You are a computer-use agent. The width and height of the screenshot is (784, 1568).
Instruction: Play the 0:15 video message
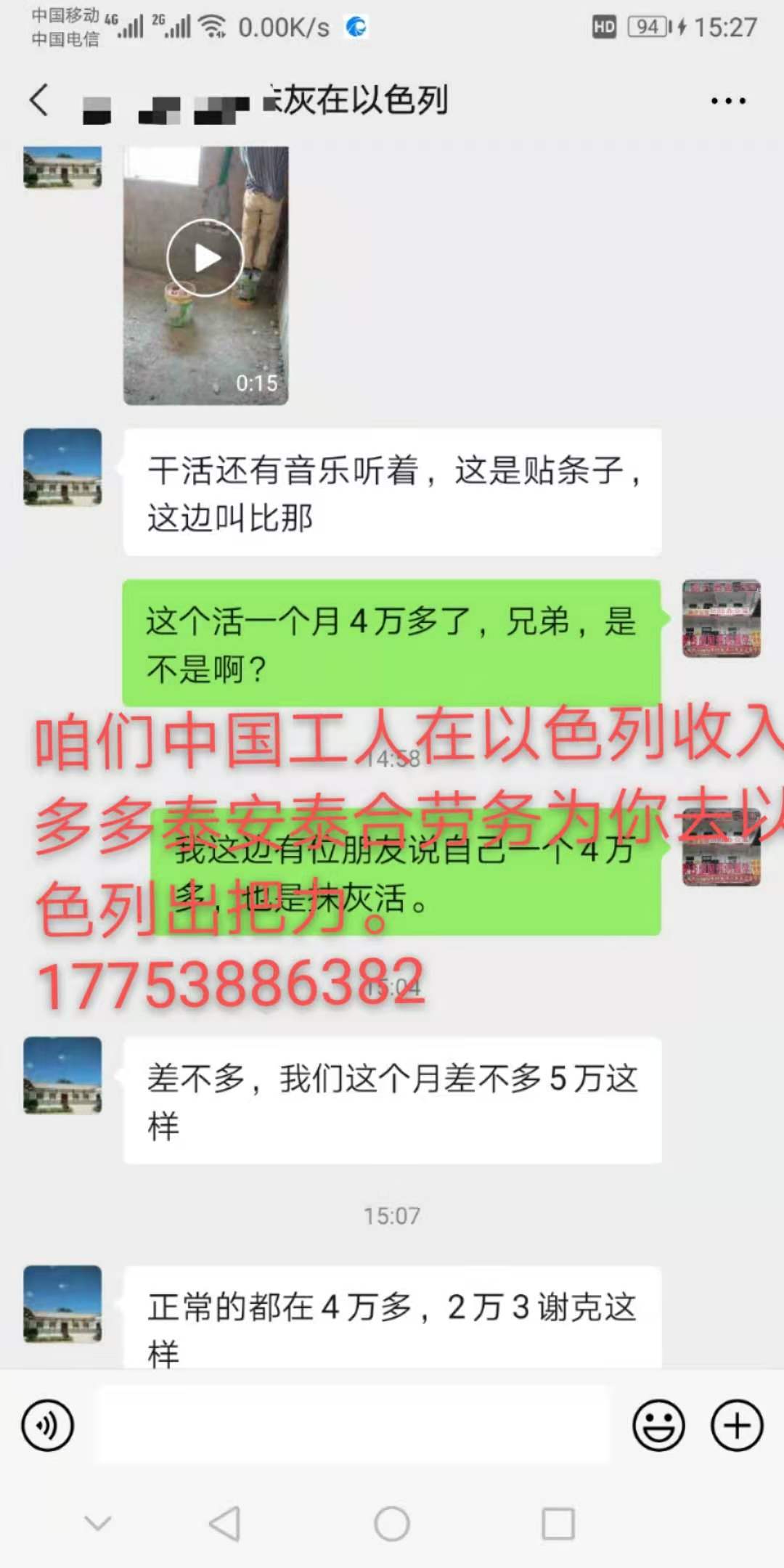tap(205, 258)
